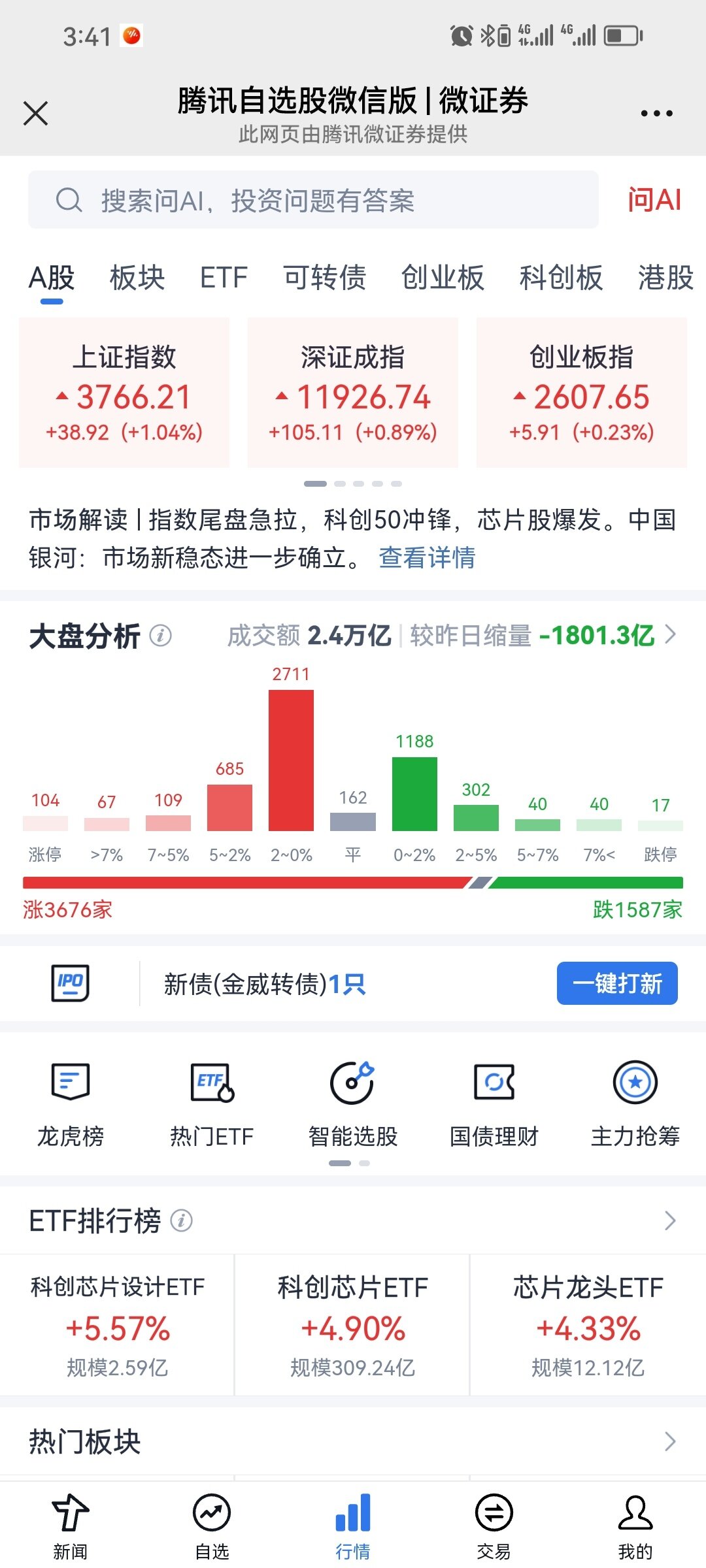Launch 智能选股 stock picker
Image resolution: width=706 pixels, height=1568 pixels.
[x=352, y=1103]
